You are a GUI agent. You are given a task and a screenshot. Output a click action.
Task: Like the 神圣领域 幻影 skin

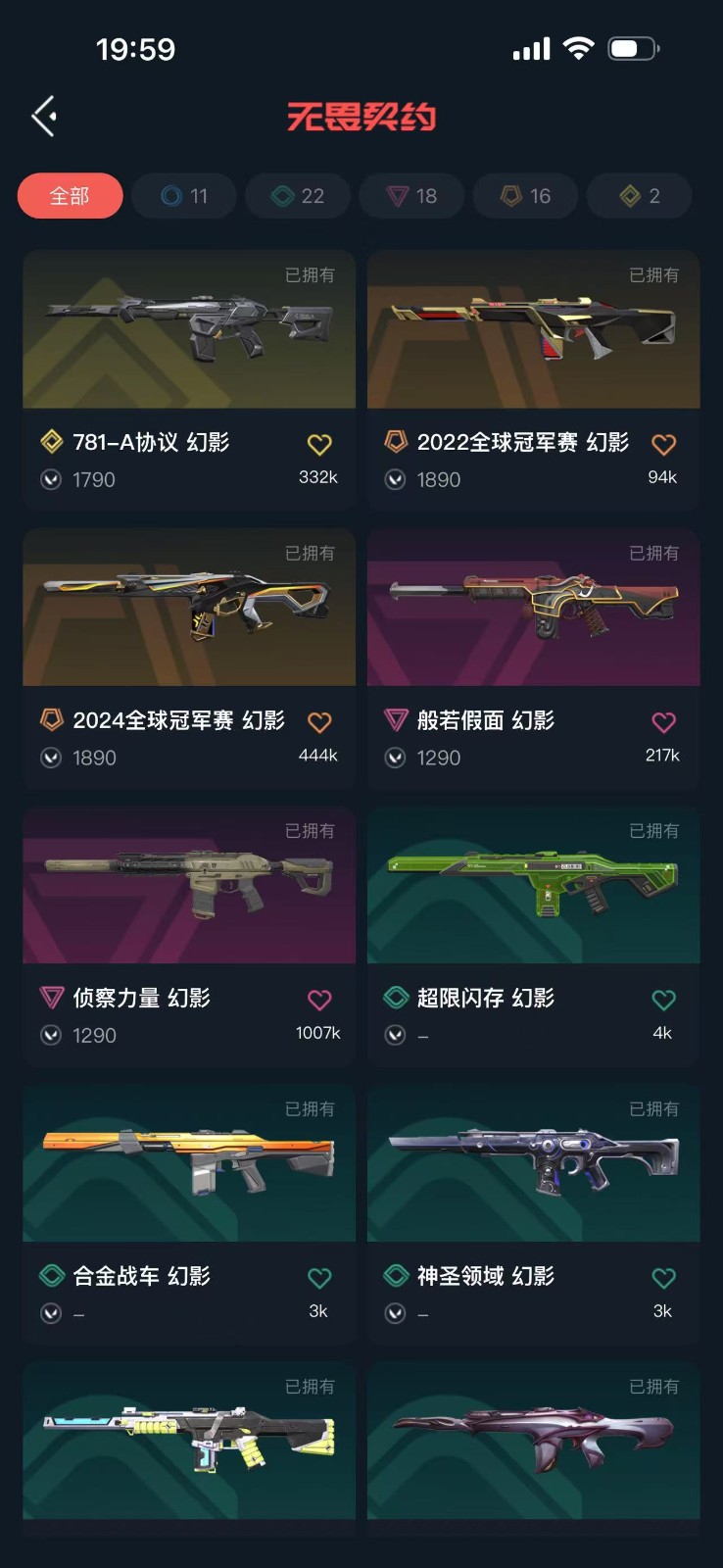(x=663, y=1279)
